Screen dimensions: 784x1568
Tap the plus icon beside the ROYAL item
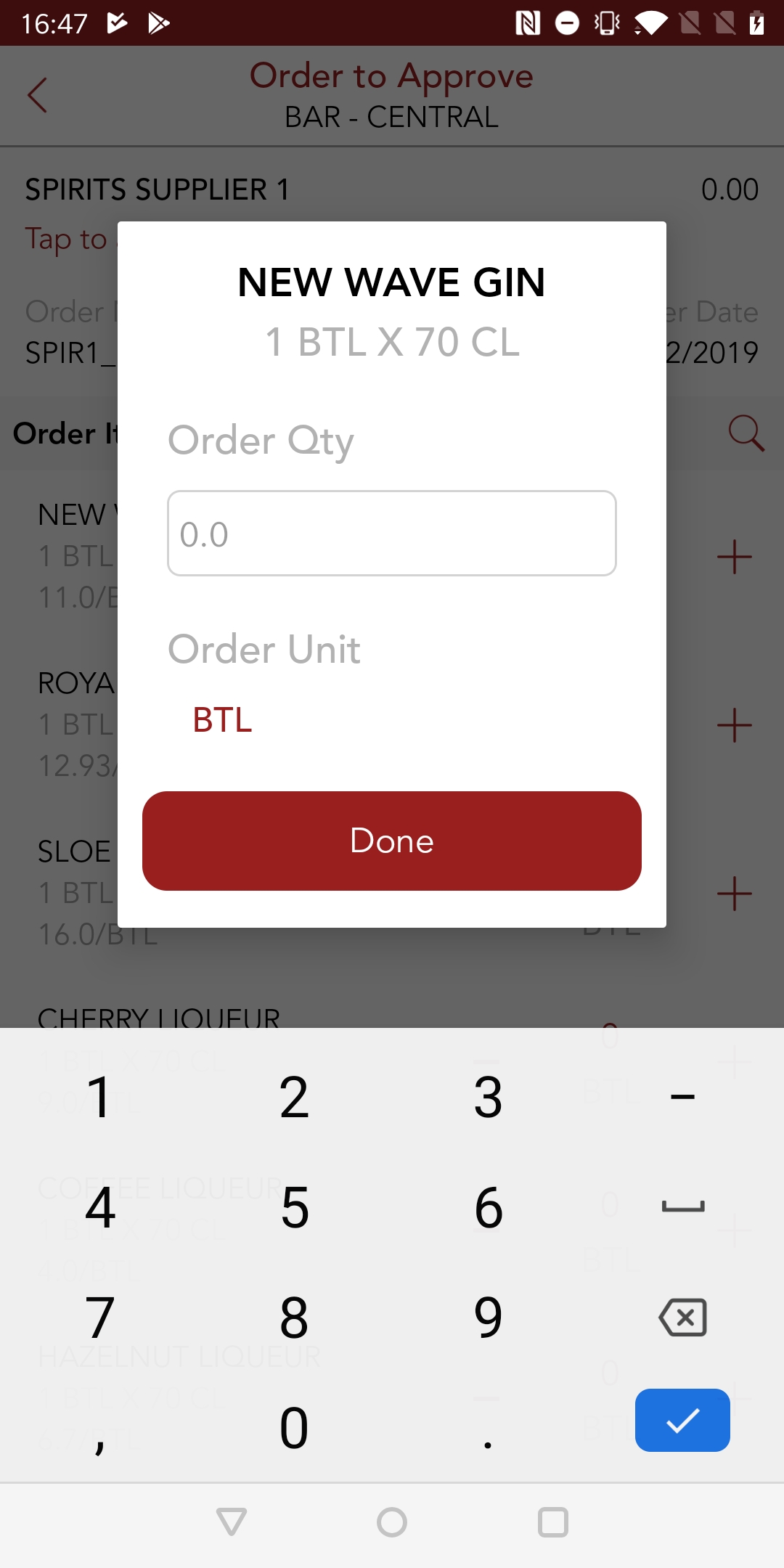pos(734,724)
